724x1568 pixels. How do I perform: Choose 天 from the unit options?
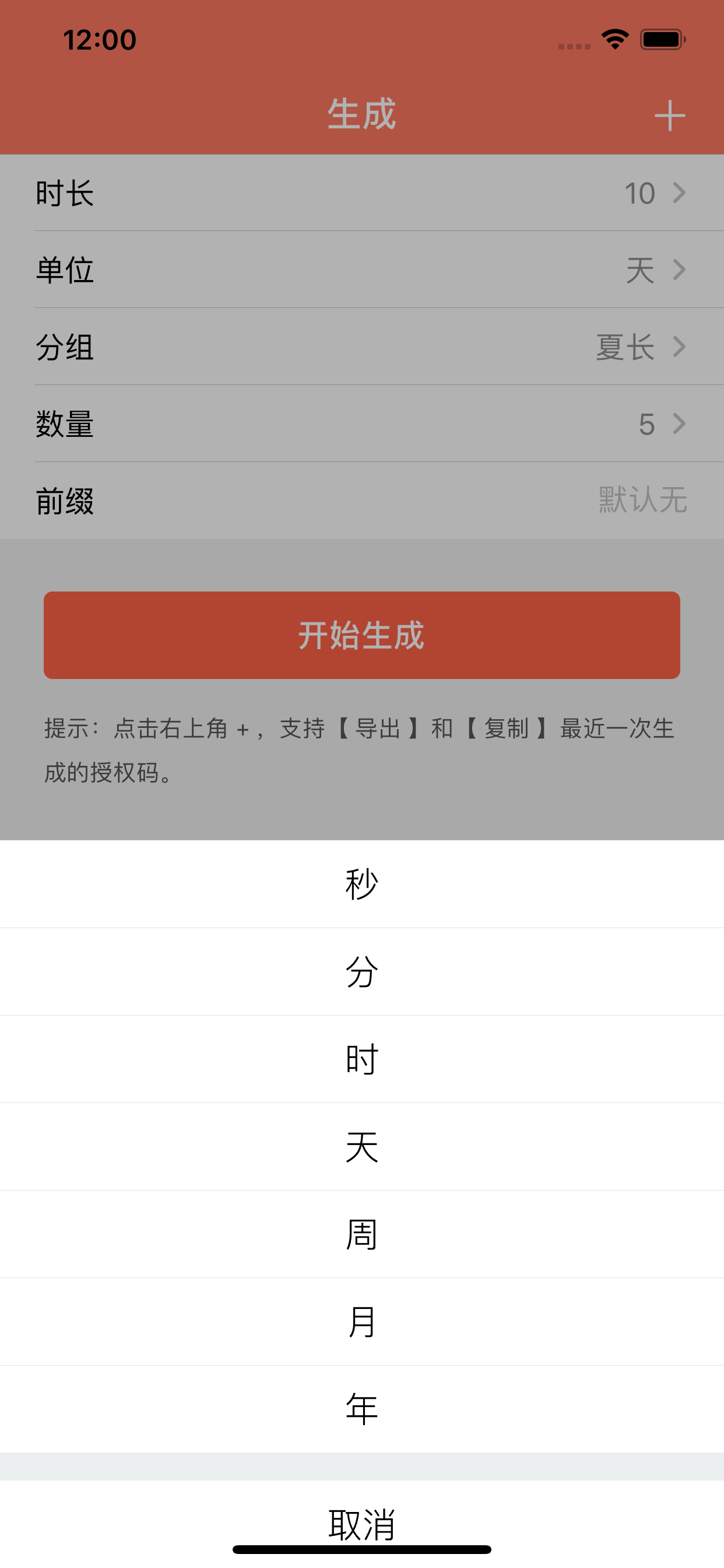[x=362, y=1147]
